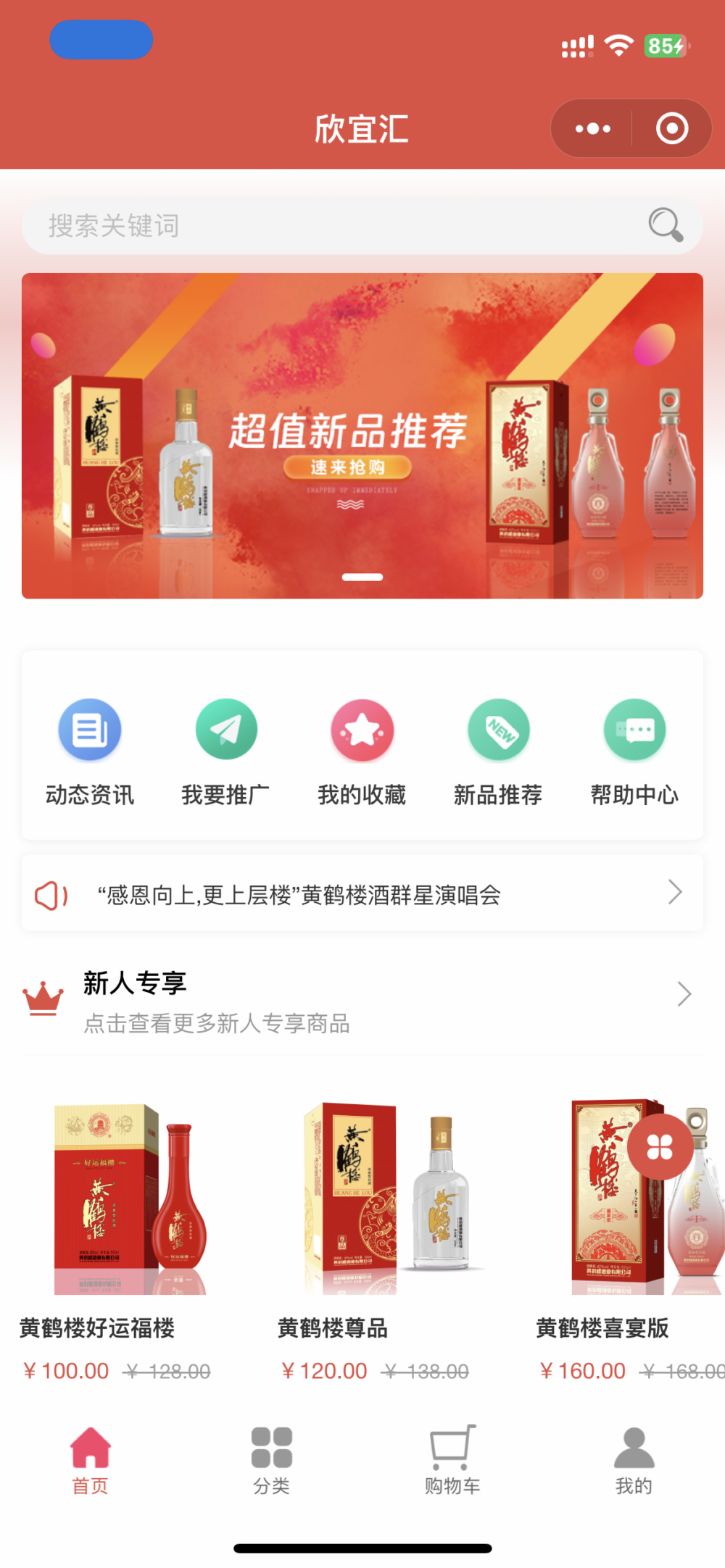Expand the concert announcement via its chevron
725x1568 pixels.
pos(674,892)
